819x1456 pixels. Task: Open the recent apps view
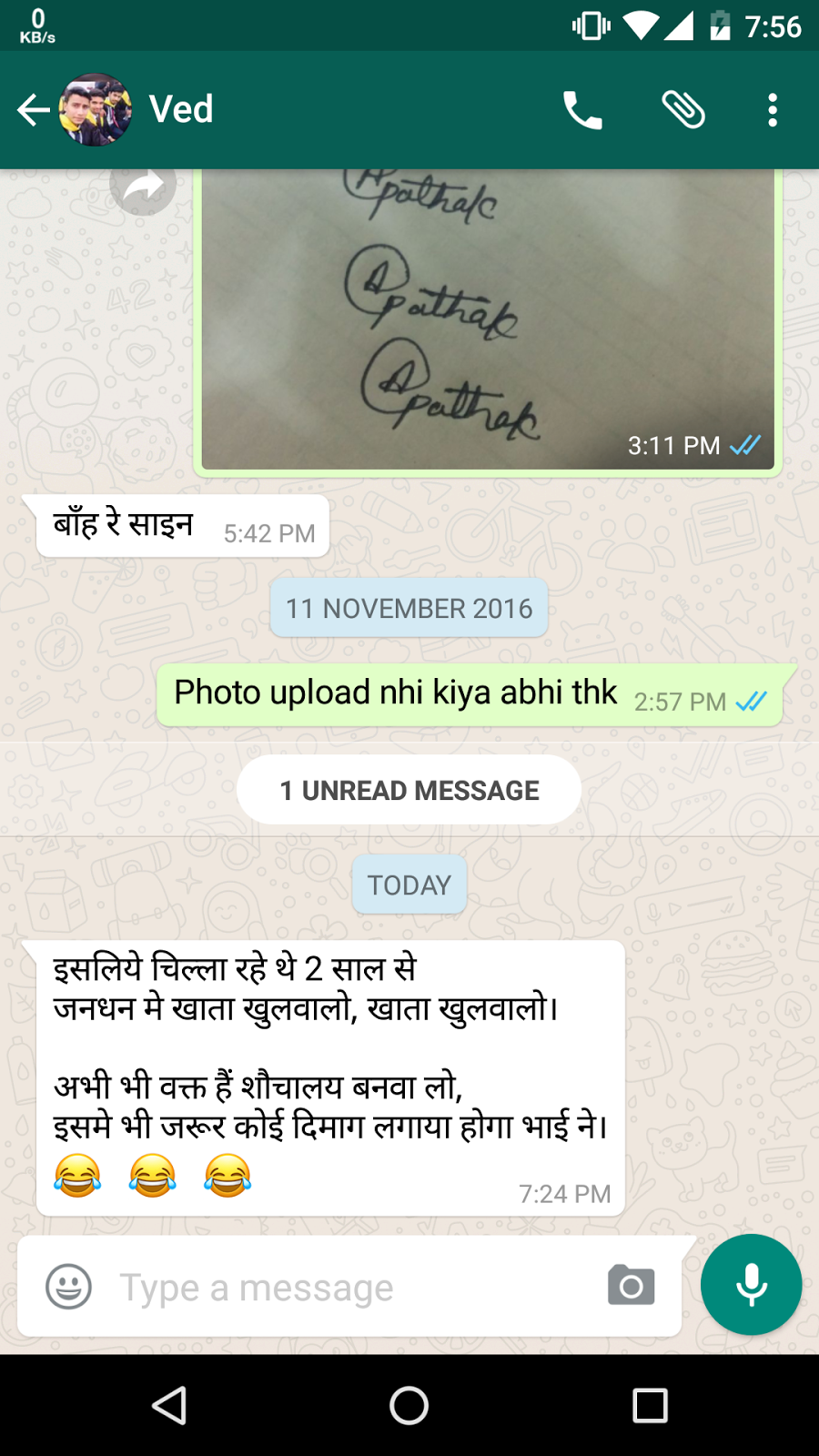coord(650,1405)
